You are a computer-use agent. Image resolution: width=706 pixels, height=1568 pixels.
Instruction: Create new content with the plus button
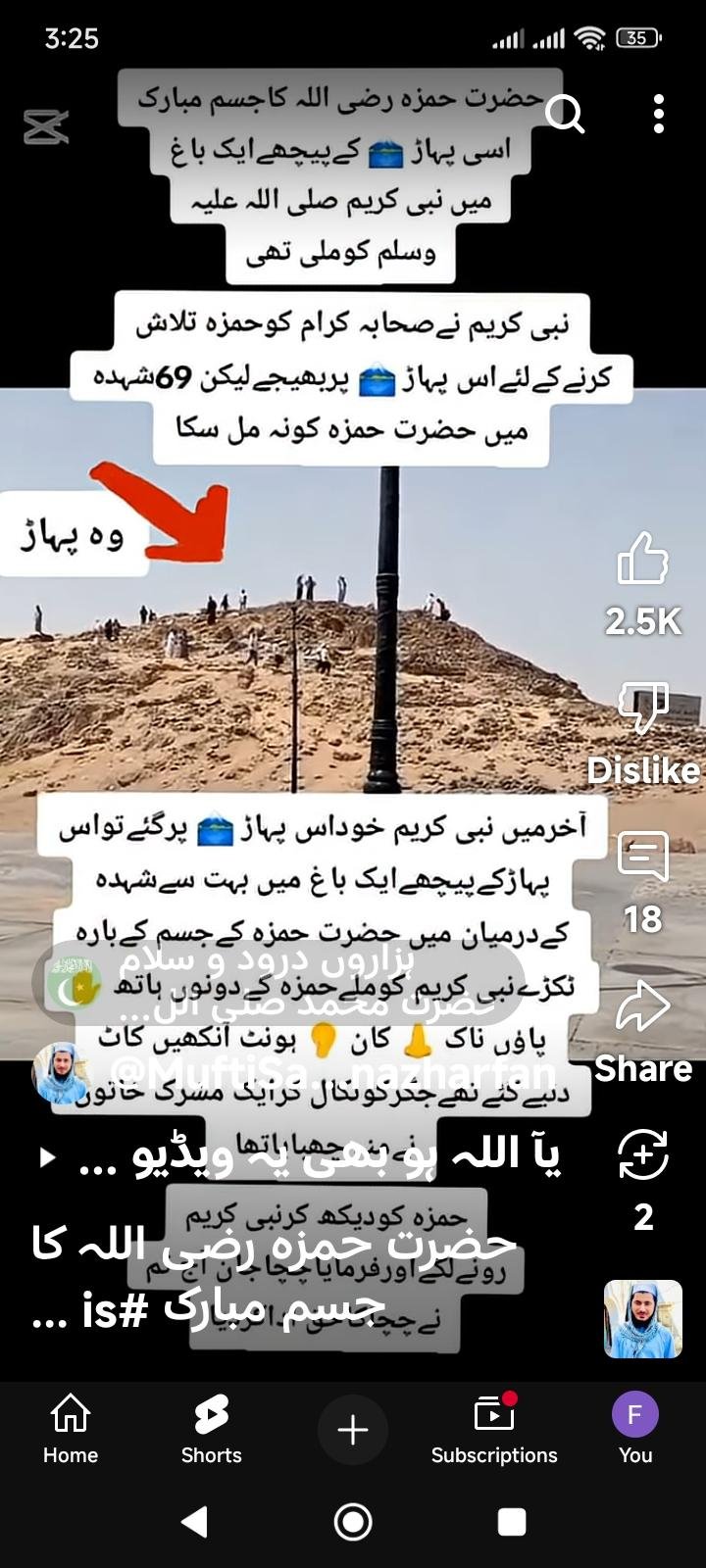[x=353, y=1430]
